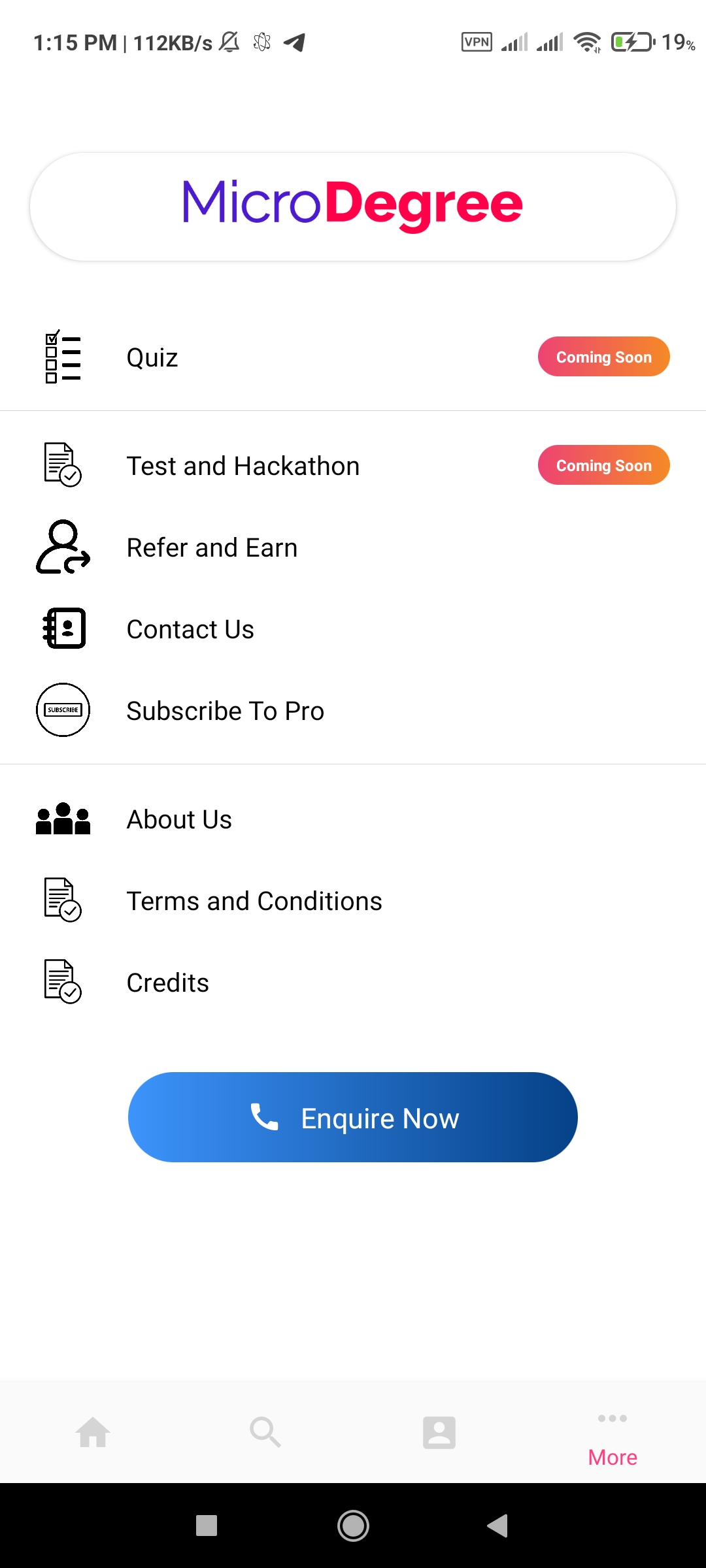The height and width of the screenshot is (1568, 706).
Task: Open Terms and Conditions
Action: [x=353, y=900]
